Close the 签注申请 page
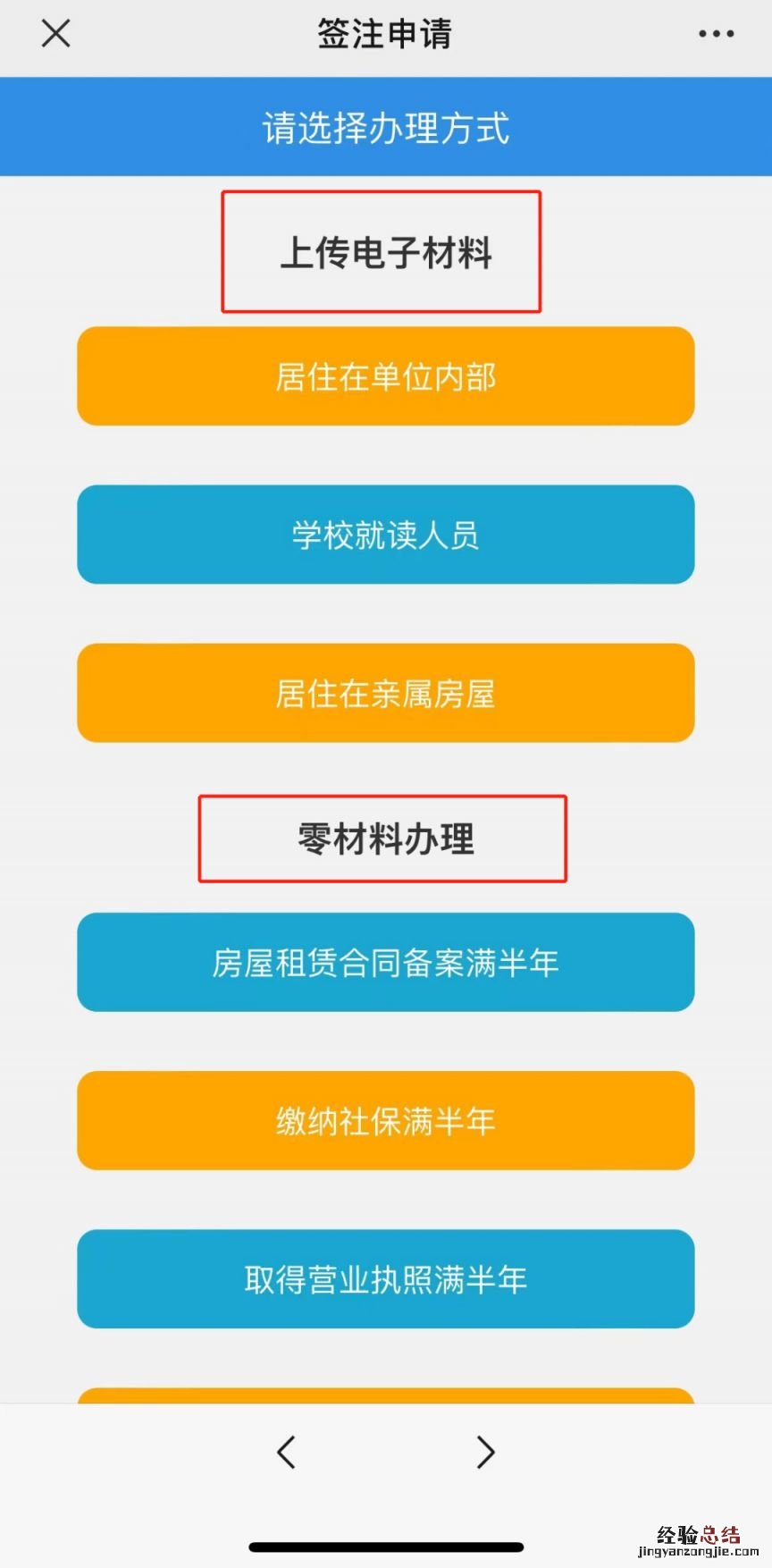Screen dimensions: 772x1568 pos(55,34)
